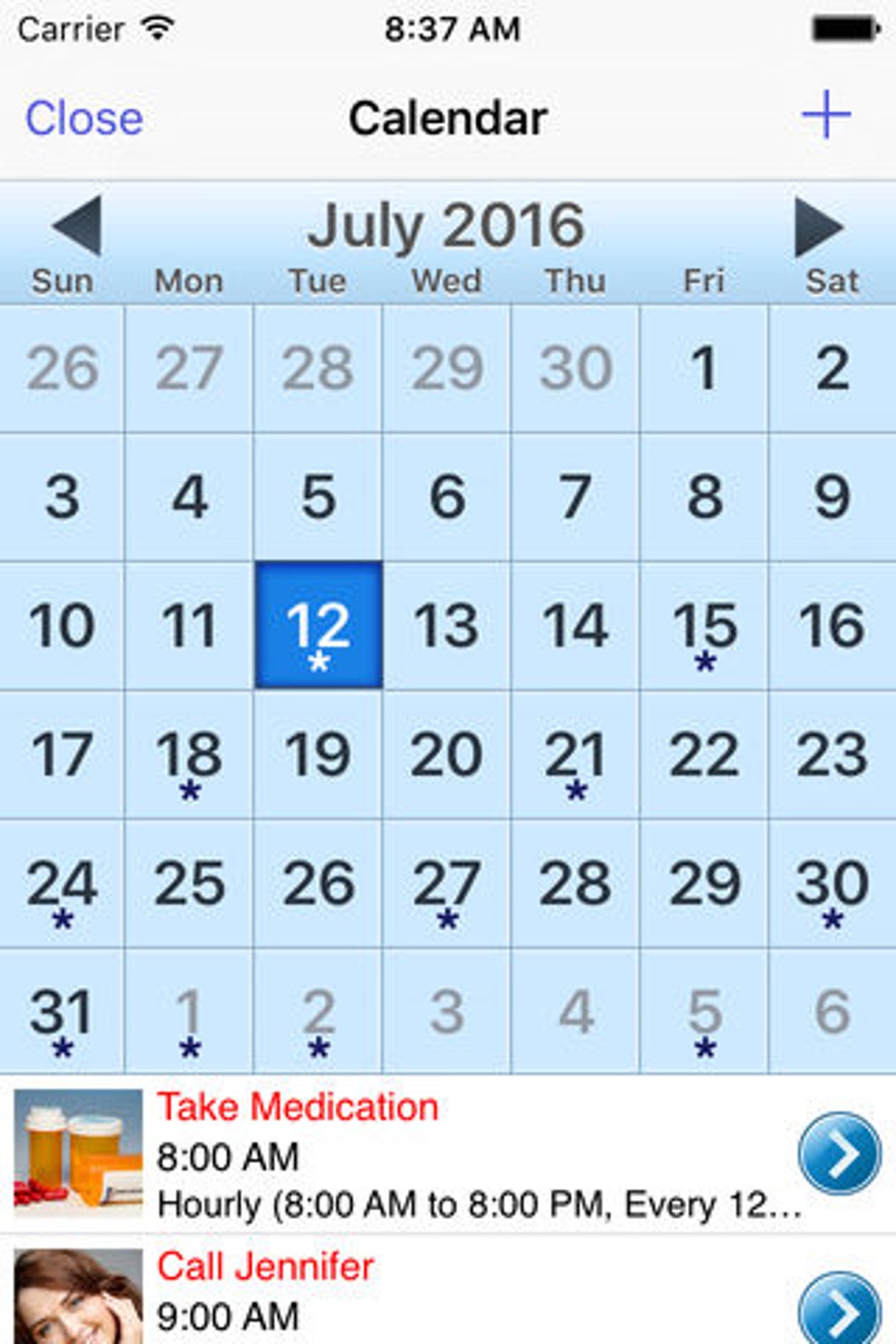Select the highlighted date July 12
This screenshot has width=896, height=1344.
318,625
